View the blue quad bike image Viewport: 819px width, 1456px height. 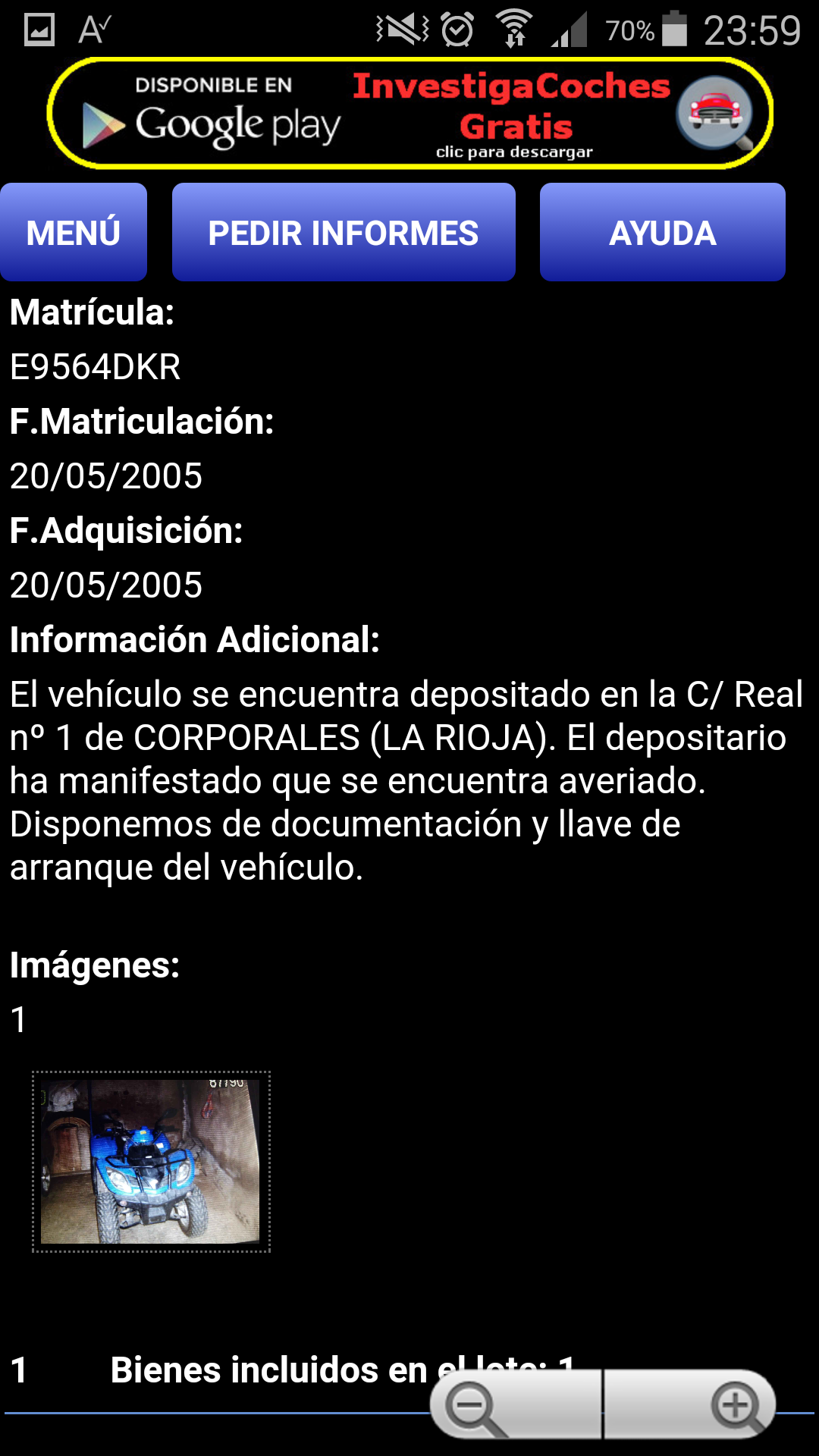point(151,1161)
